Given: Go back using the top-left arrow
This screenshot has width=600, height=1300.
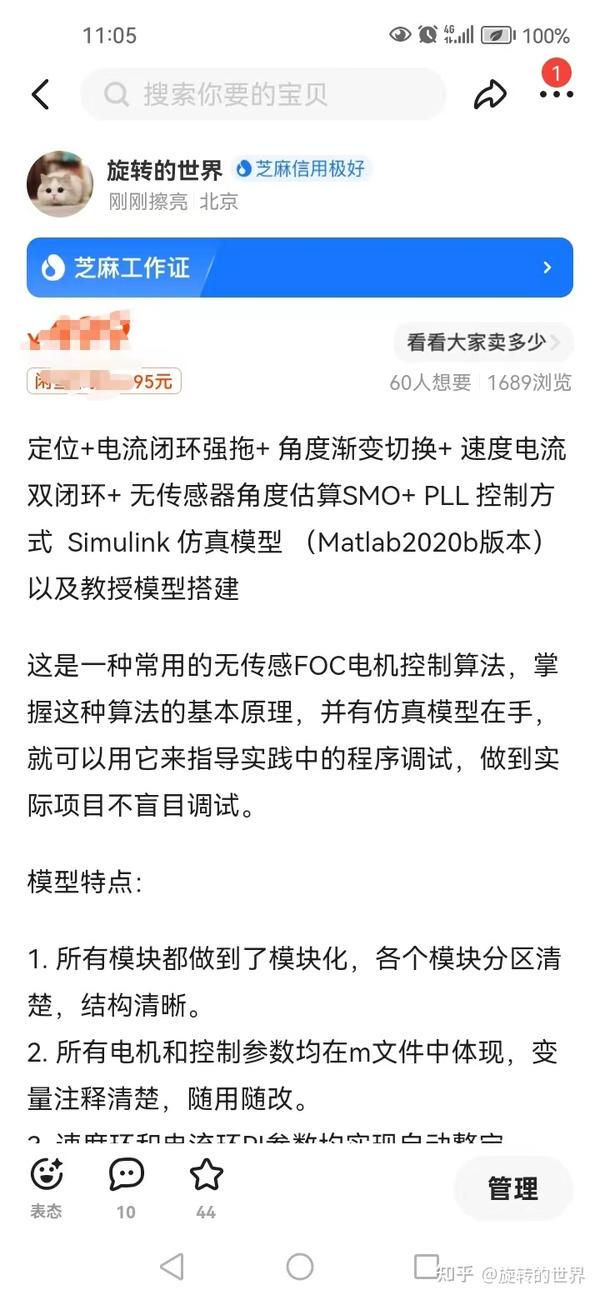Looking at the screenshot, I should click(x=40, y=95).
